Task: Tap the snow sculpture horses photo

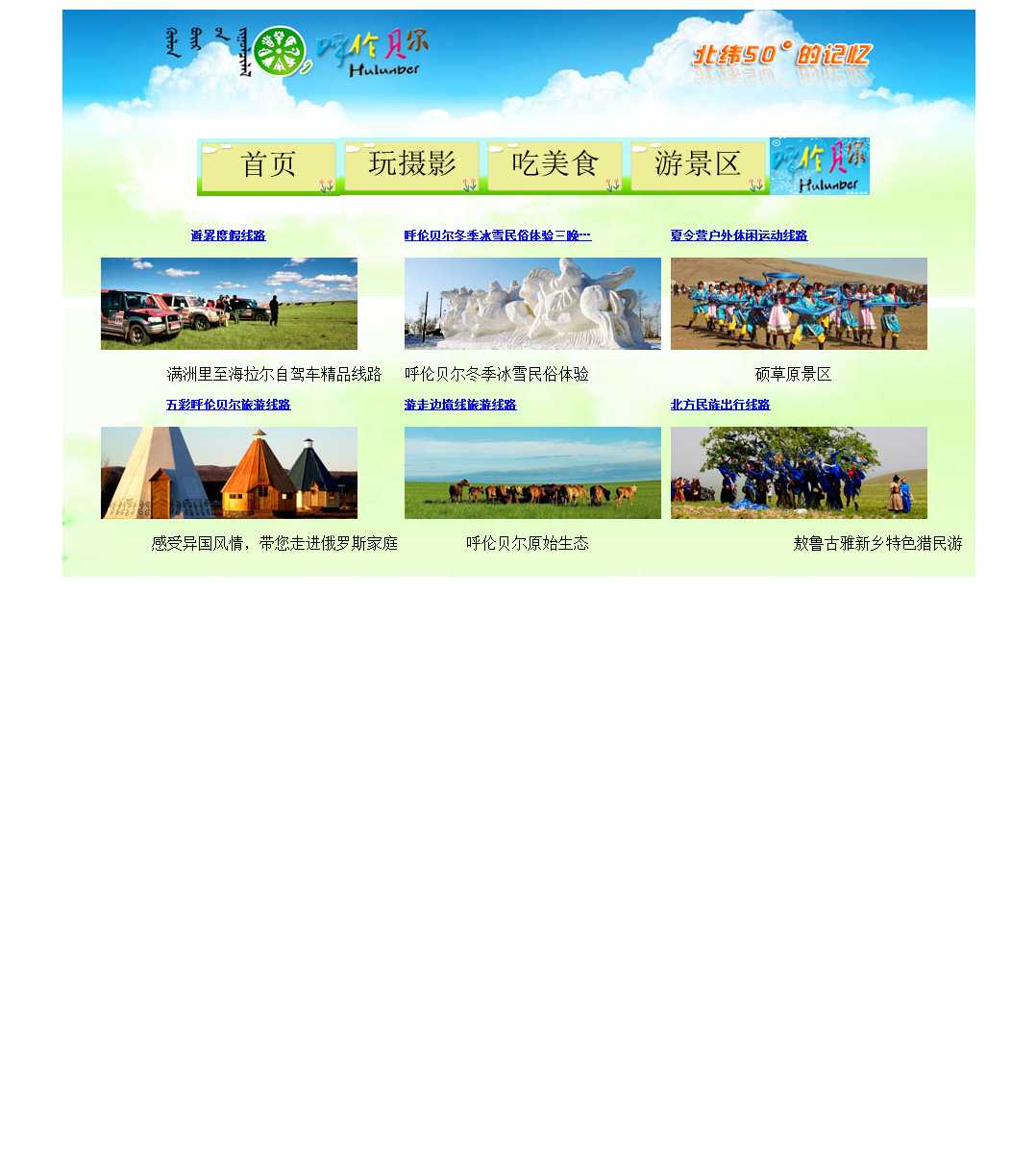Action: point(532,304)
